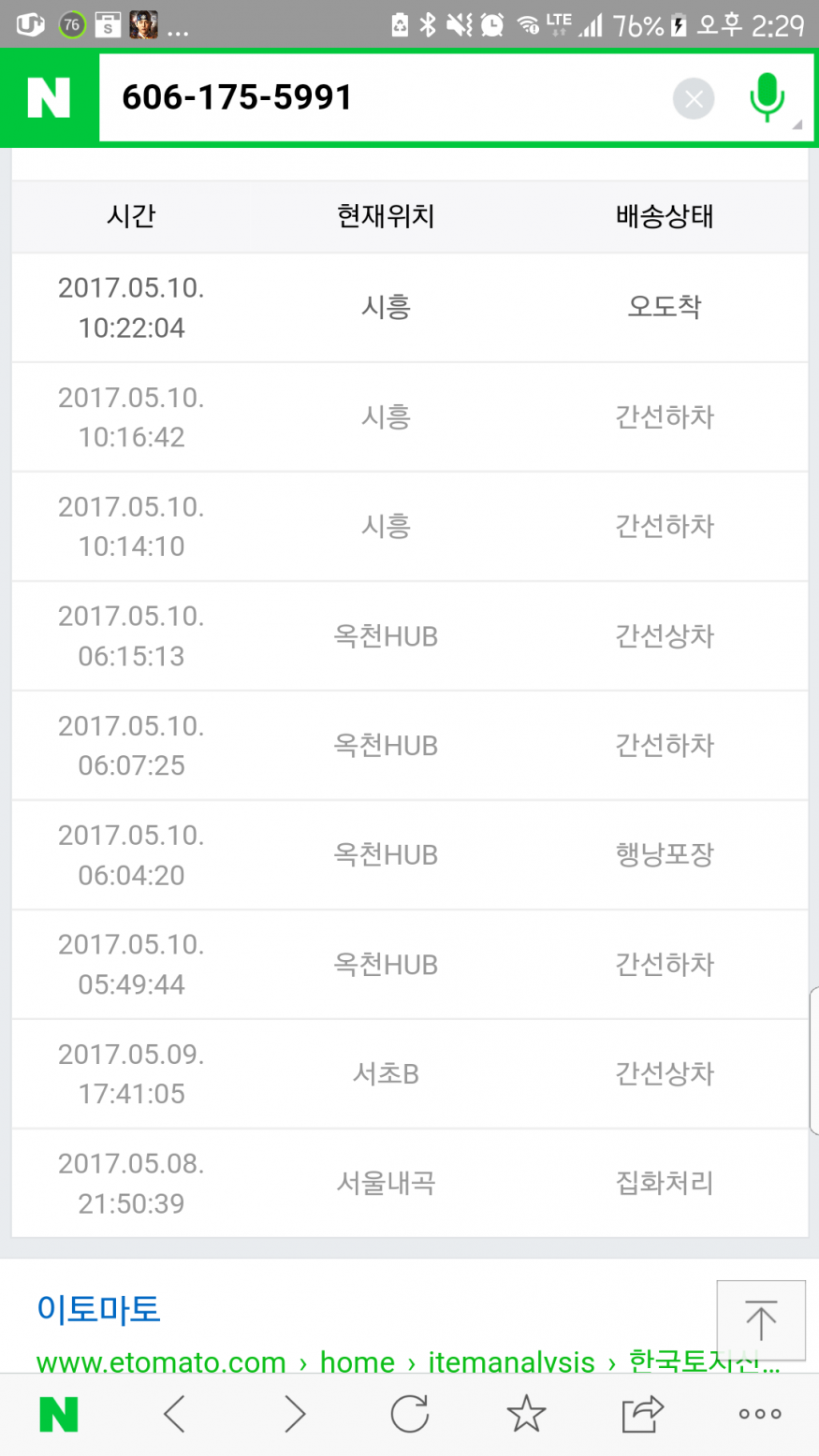Jump back to the top of the page
The width and height of the screenshot is (819, 1456).
[760, 1319]
